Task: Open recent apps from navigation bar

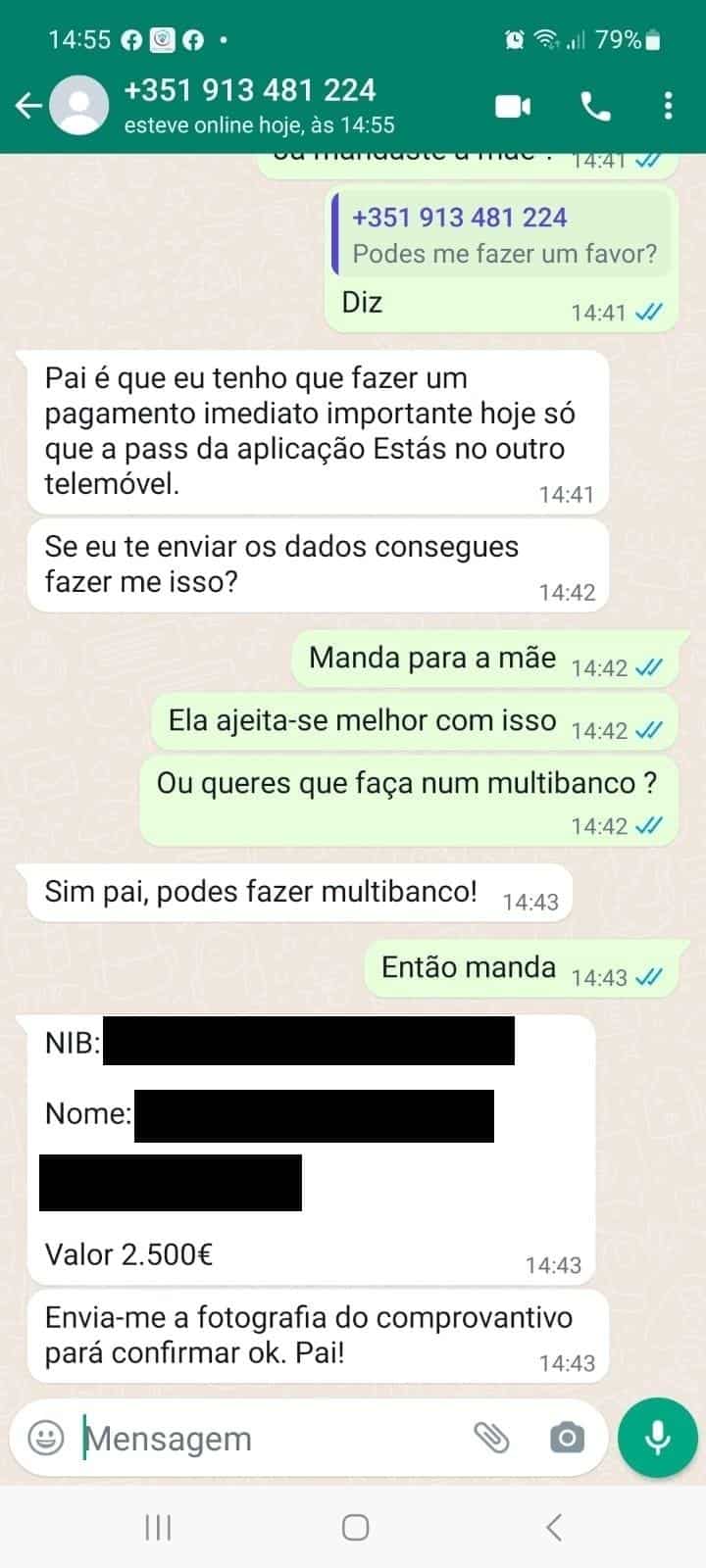Action: pos(158,1527)
